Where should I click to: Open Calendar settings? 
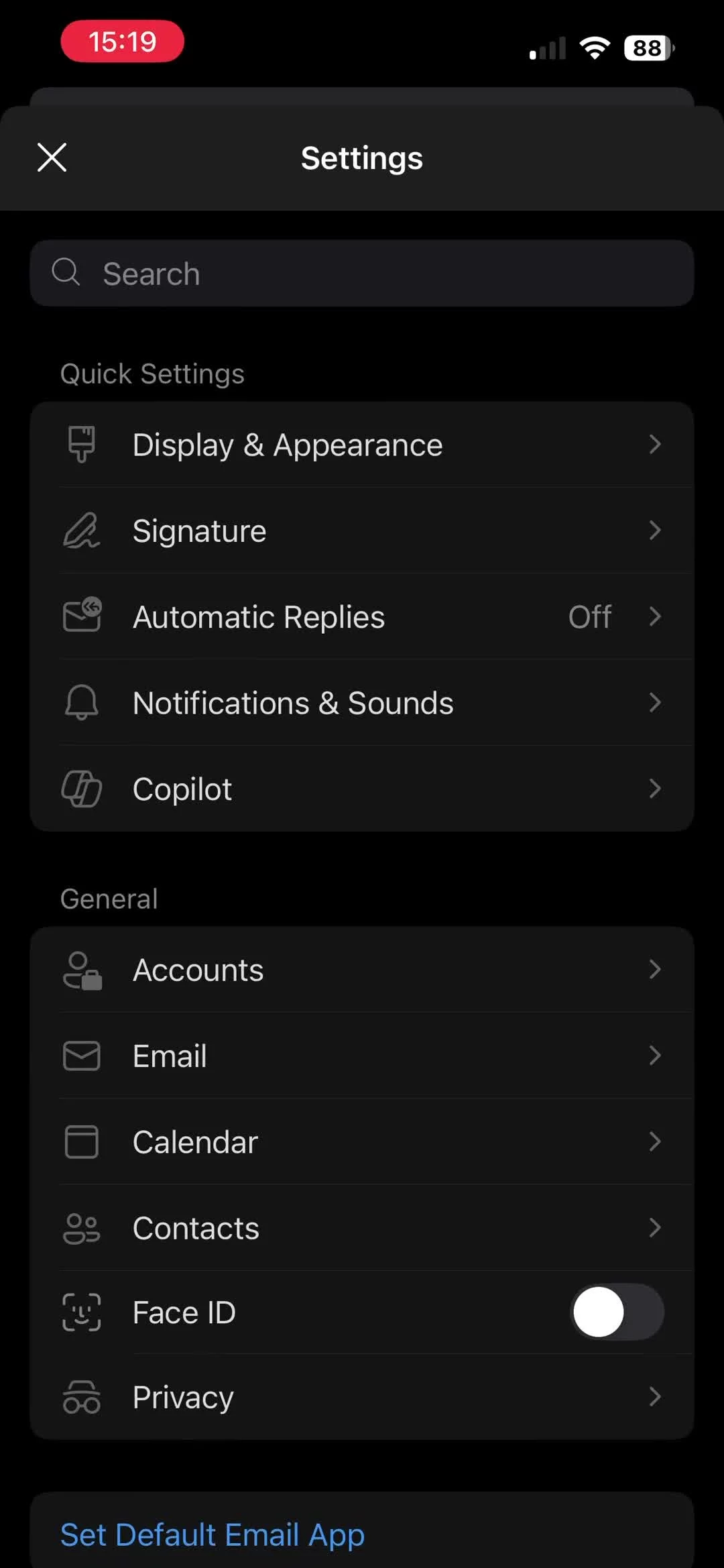tap(362, 1141)
